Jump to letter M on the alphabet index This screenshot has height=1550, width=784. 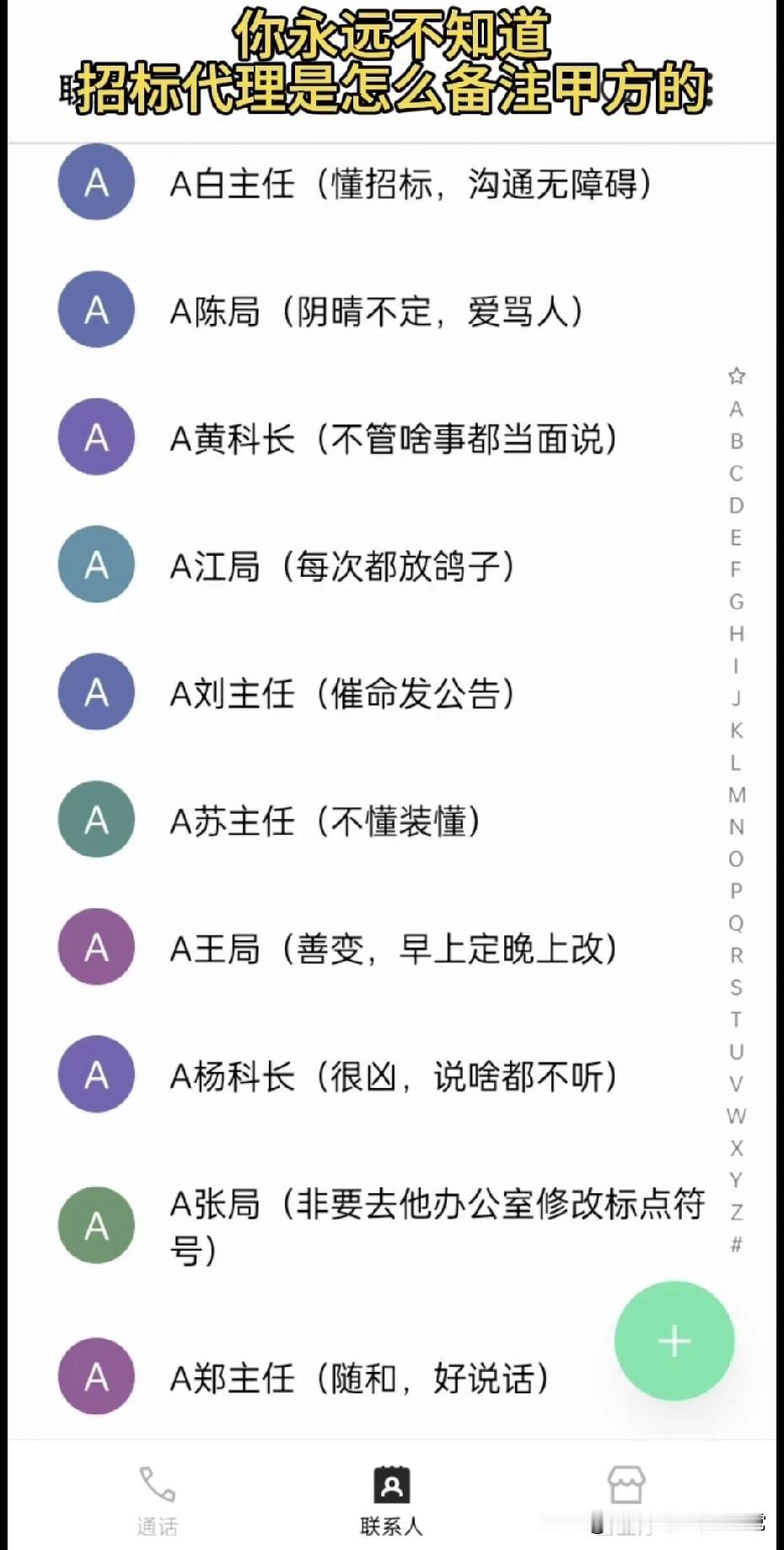(736, 794)
